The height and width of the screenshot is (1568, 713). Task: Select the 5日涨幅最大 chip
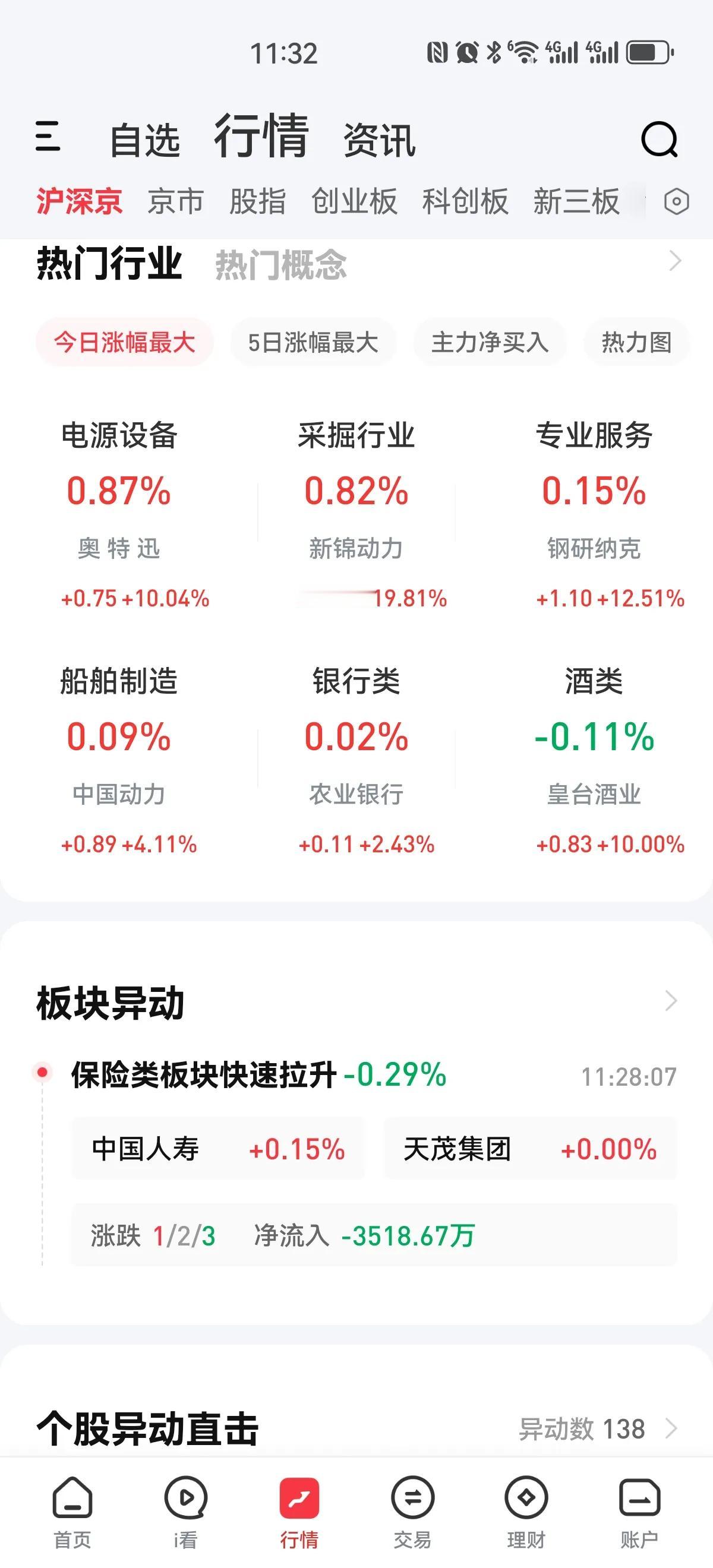pos(313,342)
